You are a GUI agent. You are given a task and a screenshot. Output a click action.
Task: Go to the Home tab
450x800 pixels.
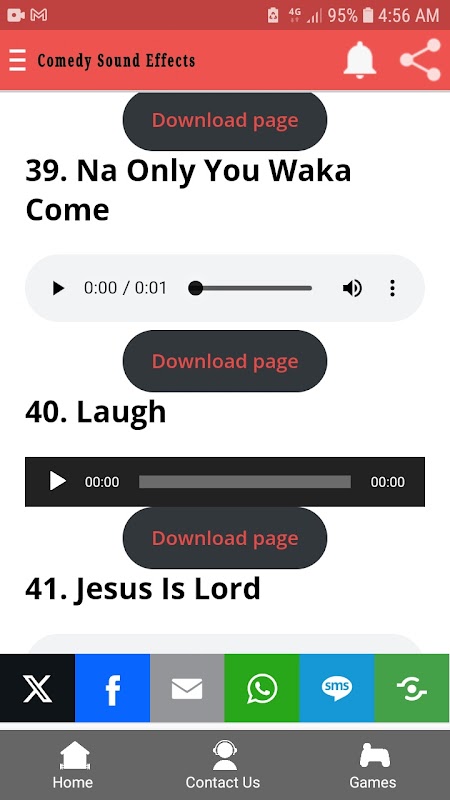73,765
